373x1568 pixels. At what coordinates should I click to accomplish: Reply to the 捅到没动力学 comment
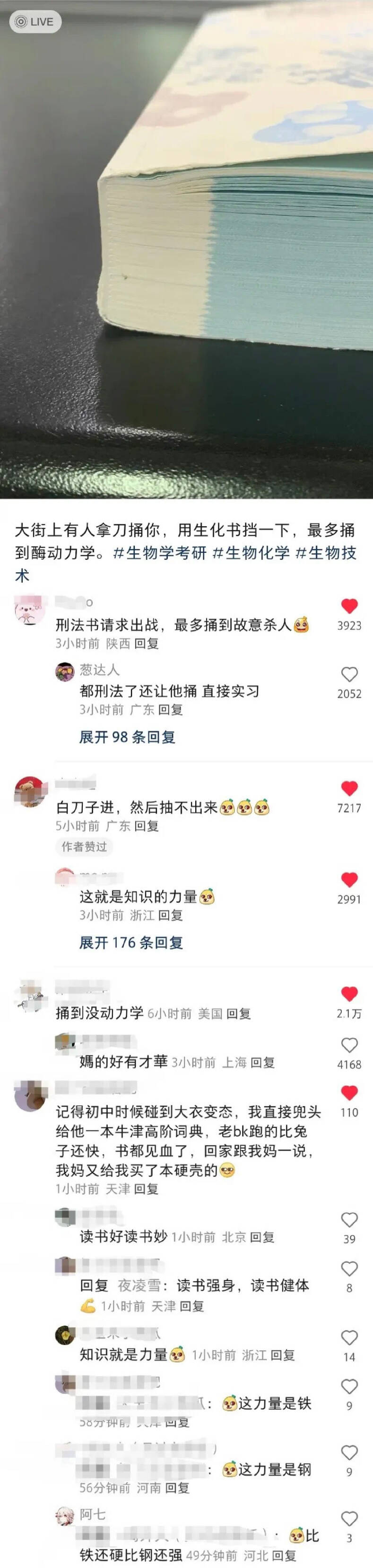point(239,1014)
